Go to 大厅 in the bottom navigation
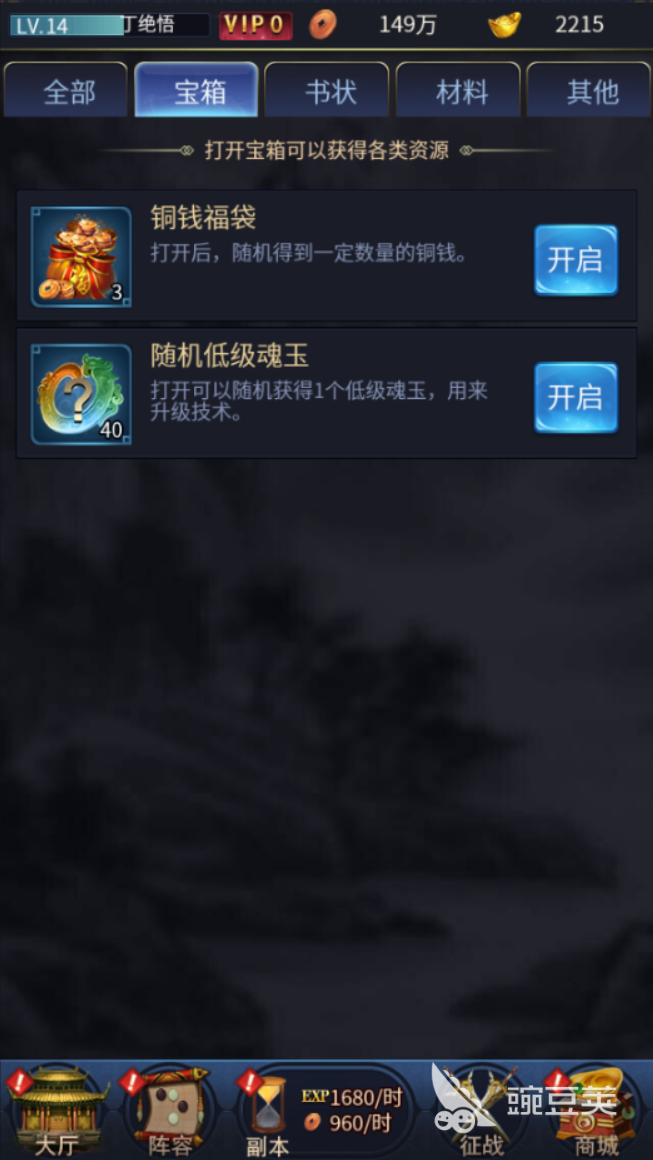Viewport: 653px width, 1160px height. (x=56, y=1112)
